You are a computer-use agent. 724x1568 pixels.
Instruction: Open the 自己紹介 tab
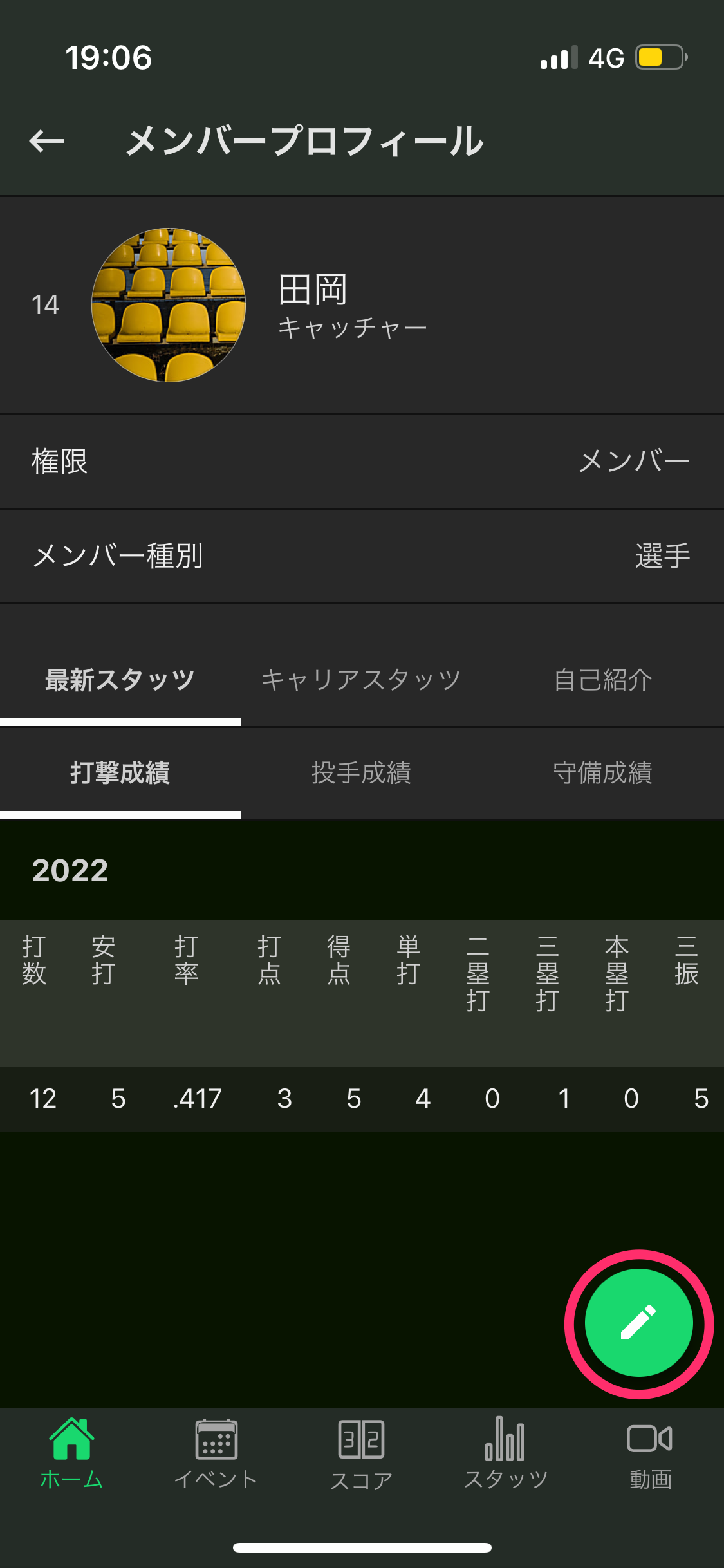click(x=603, y=680)
